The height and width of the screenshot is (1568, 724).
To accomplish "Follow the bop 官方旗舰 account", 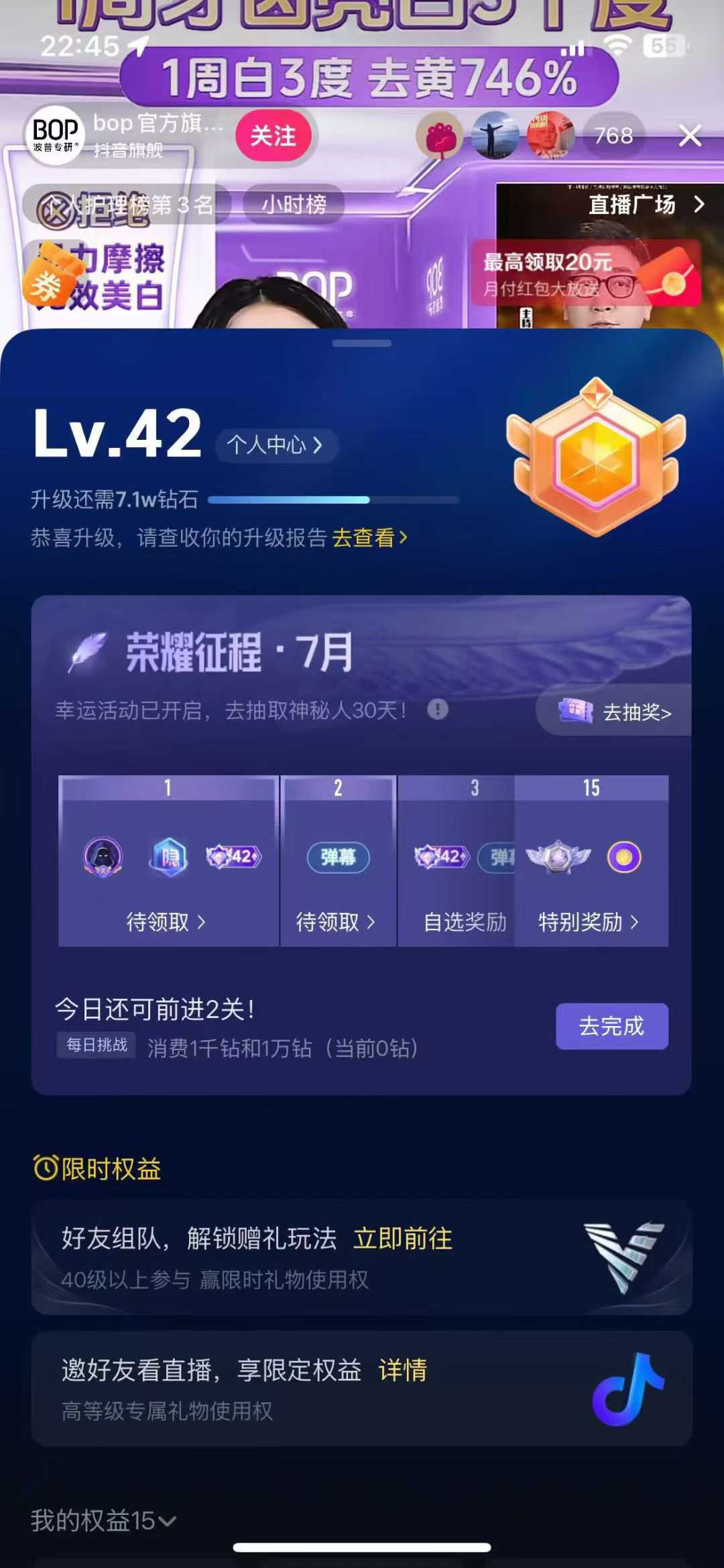I will pyautogui.click(x=274, y=135).
